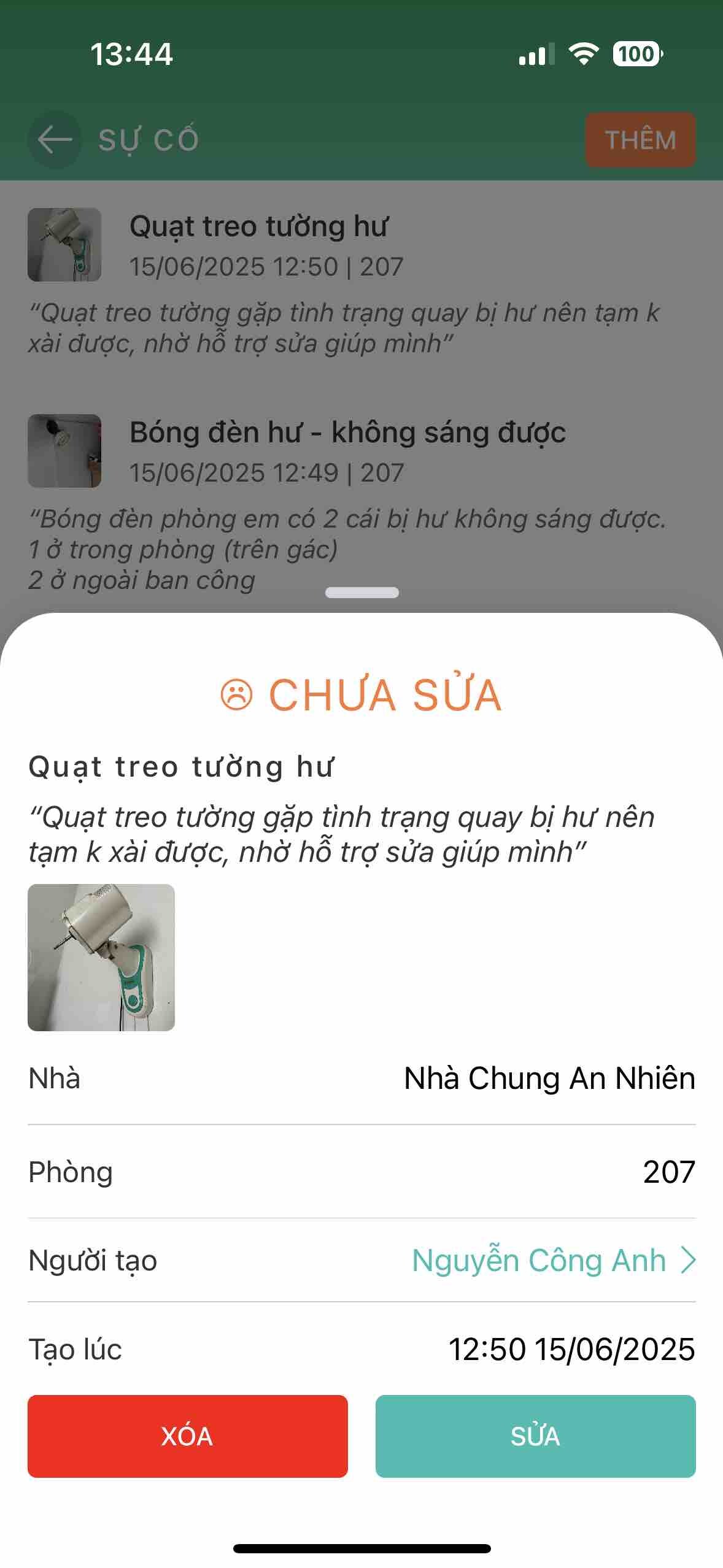Add a new issue with THÊM

point(640,140)
